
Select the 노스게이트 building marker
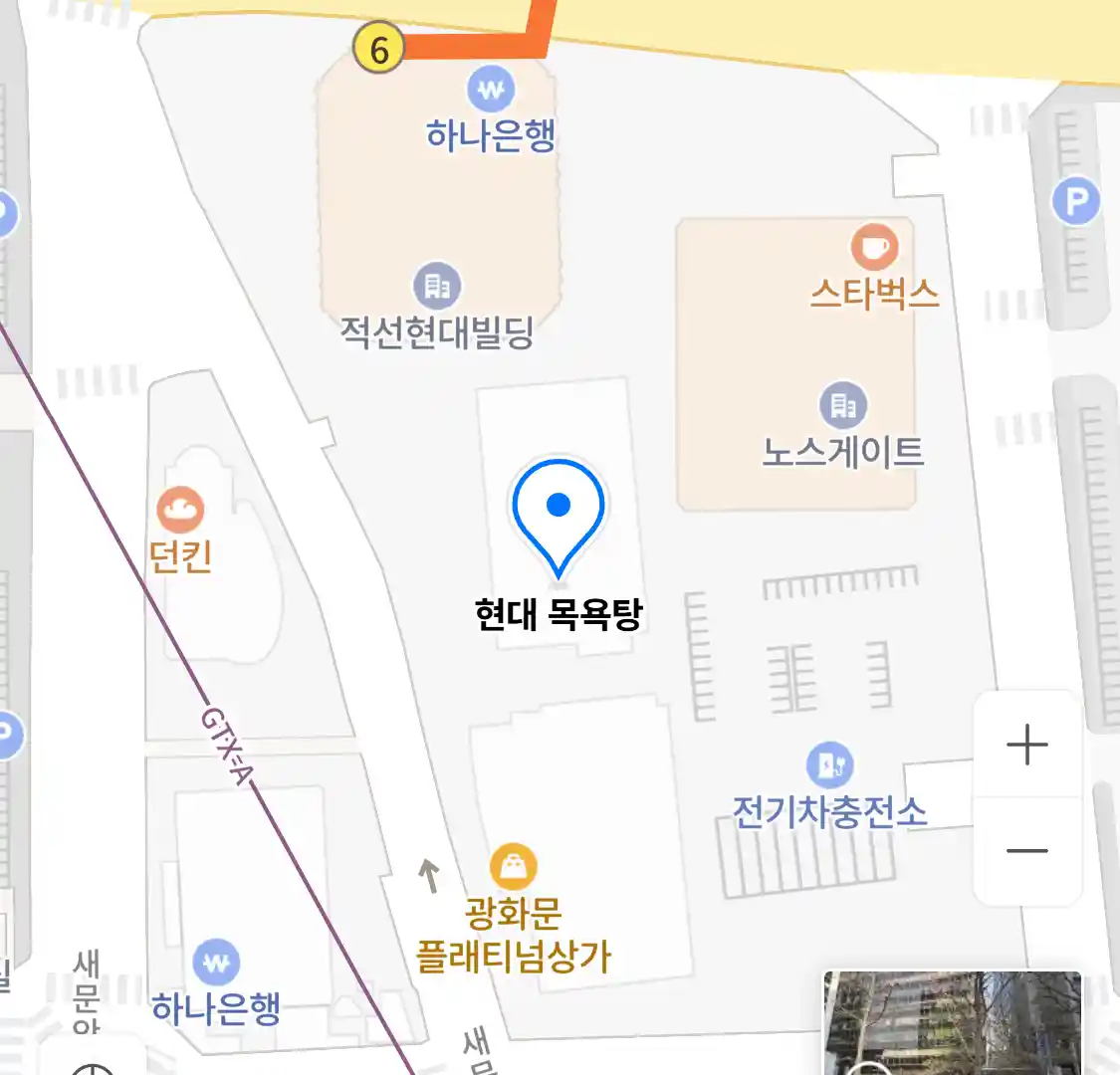point(843,405)
